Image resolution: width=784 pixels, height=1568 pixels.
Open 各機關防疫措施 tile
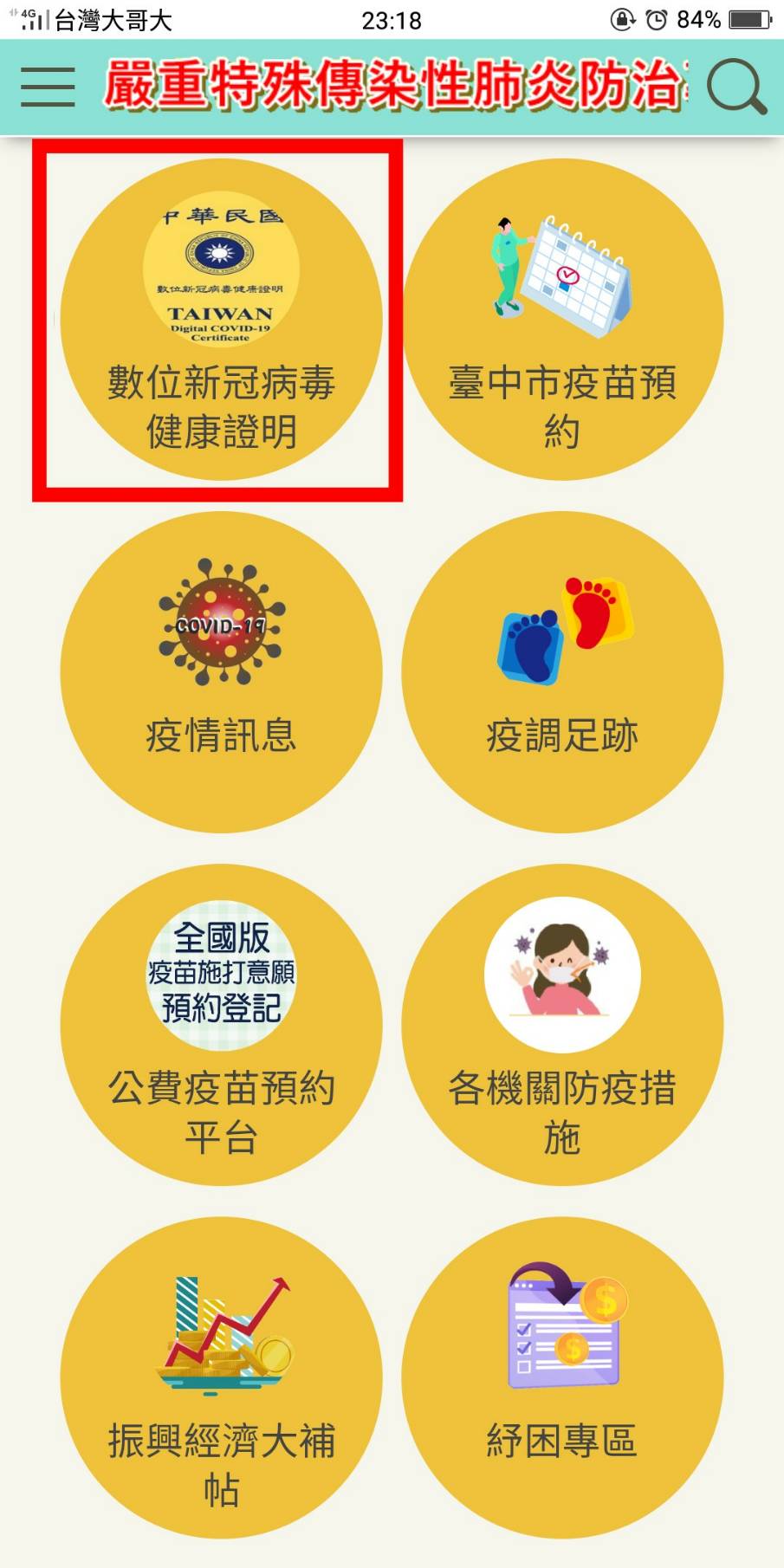point(562,1026)
